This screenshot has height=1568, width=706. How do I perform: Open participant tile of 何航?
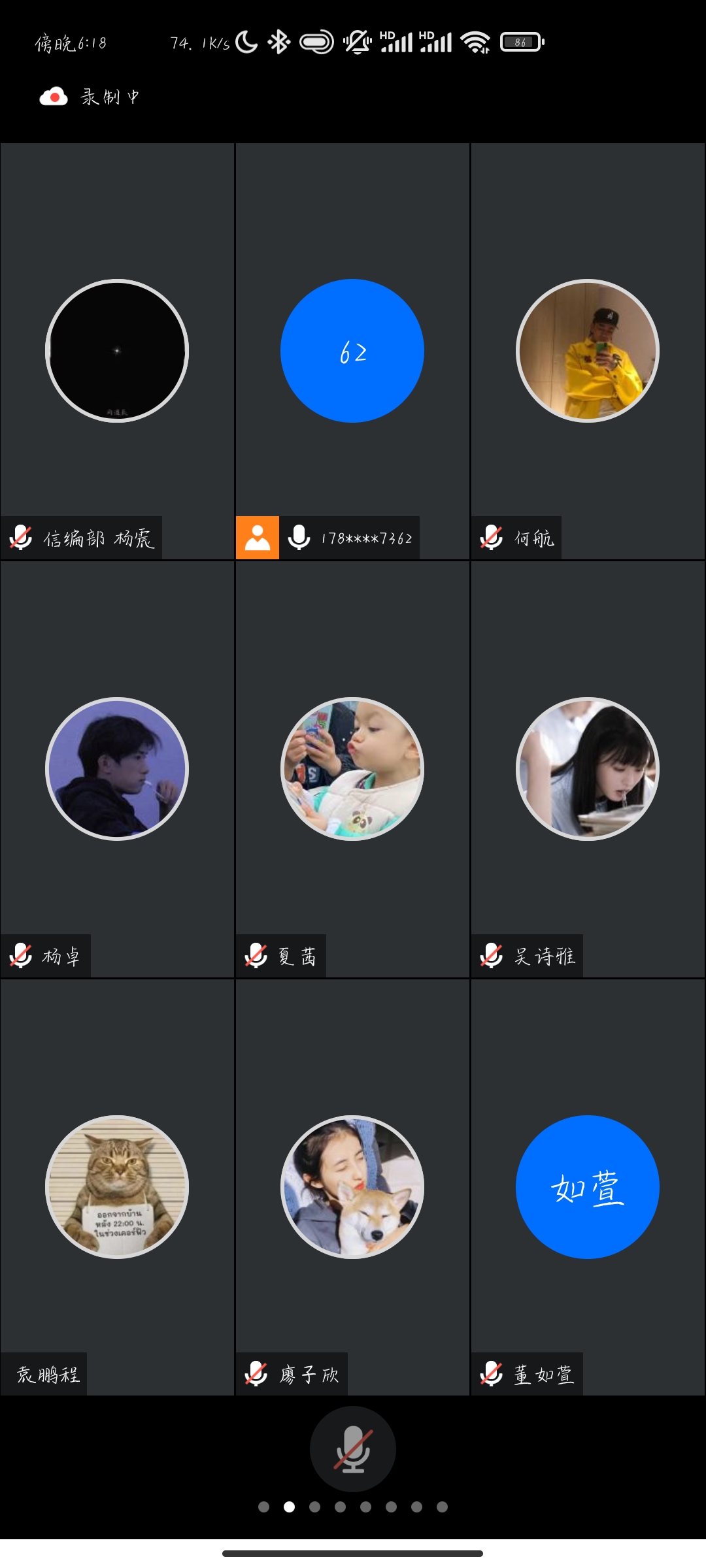point(588,351)
